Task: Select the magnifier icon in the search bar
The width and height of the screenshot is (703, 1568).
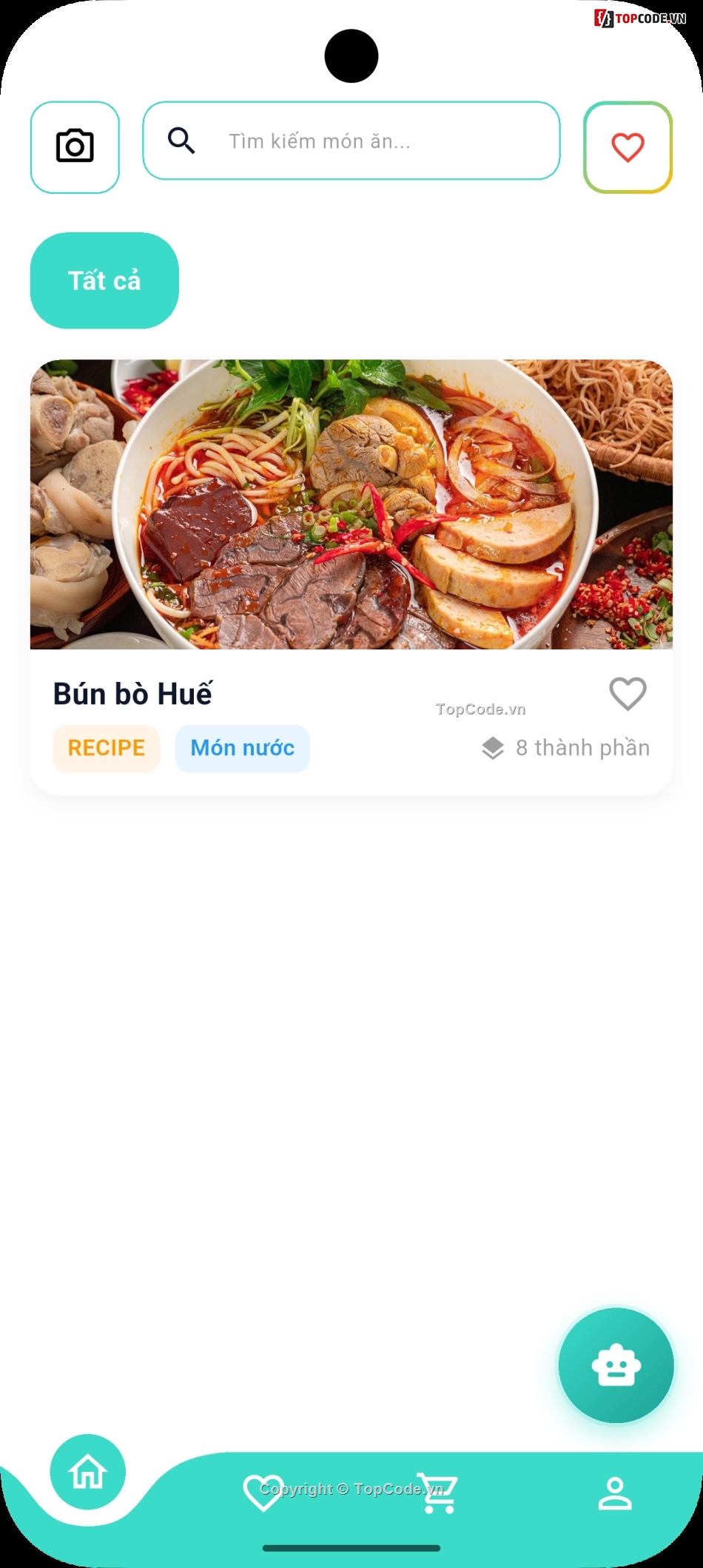Action: pyautogui.click(x=183, y=141)
